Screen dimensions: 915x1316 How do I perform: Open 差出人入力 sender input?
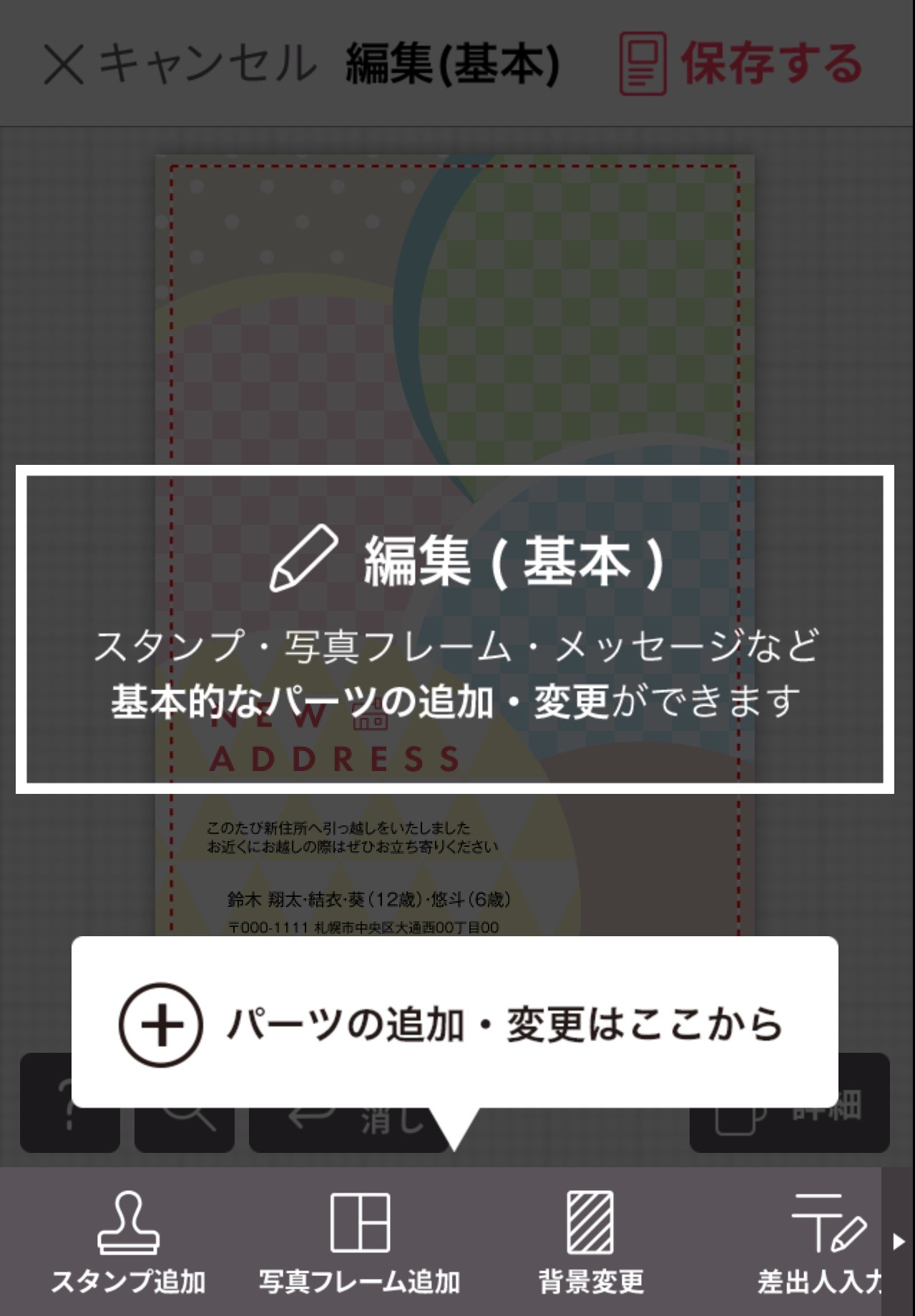[820, 1243]
